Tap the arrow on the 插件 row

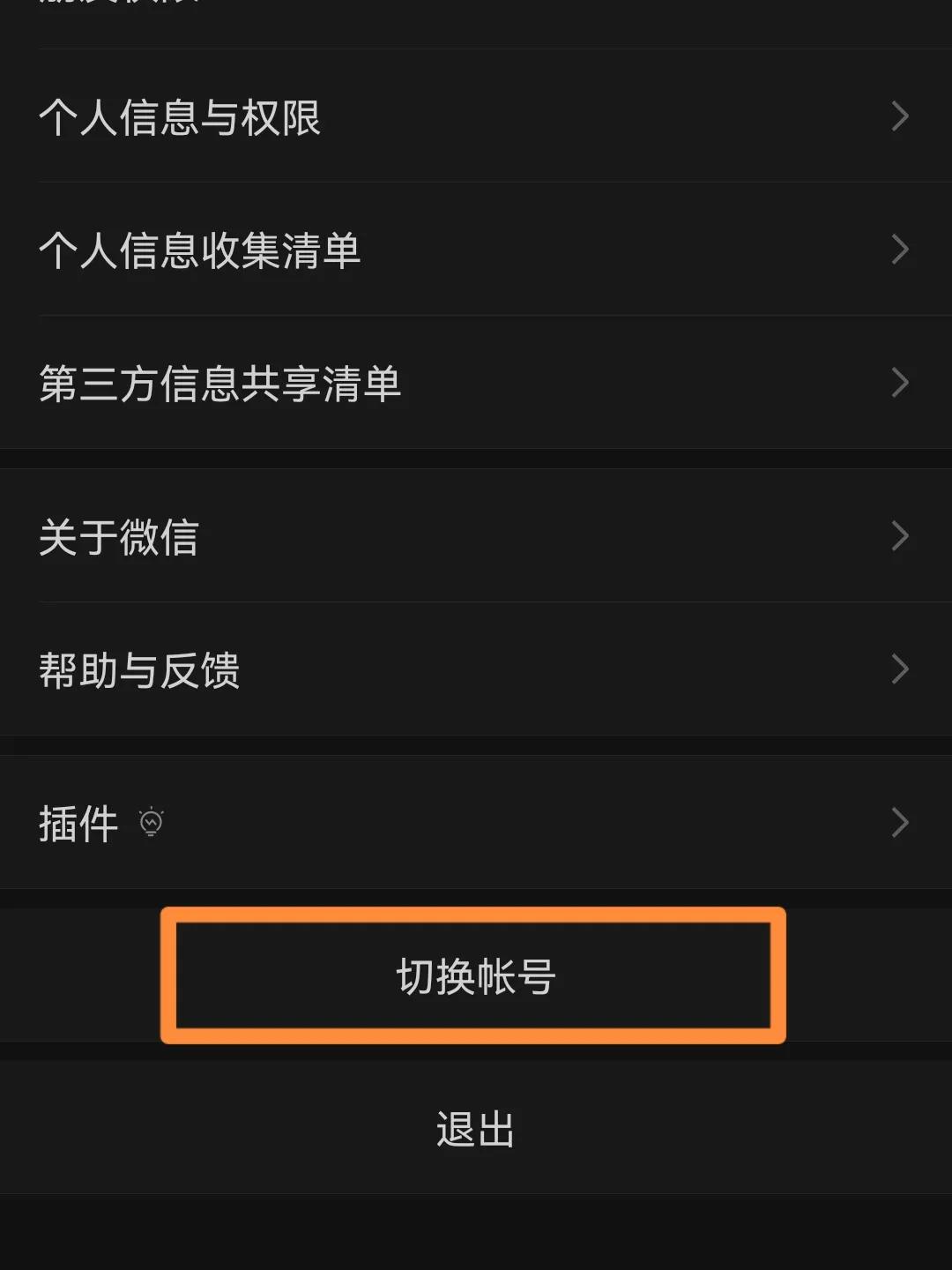(900, 822)
